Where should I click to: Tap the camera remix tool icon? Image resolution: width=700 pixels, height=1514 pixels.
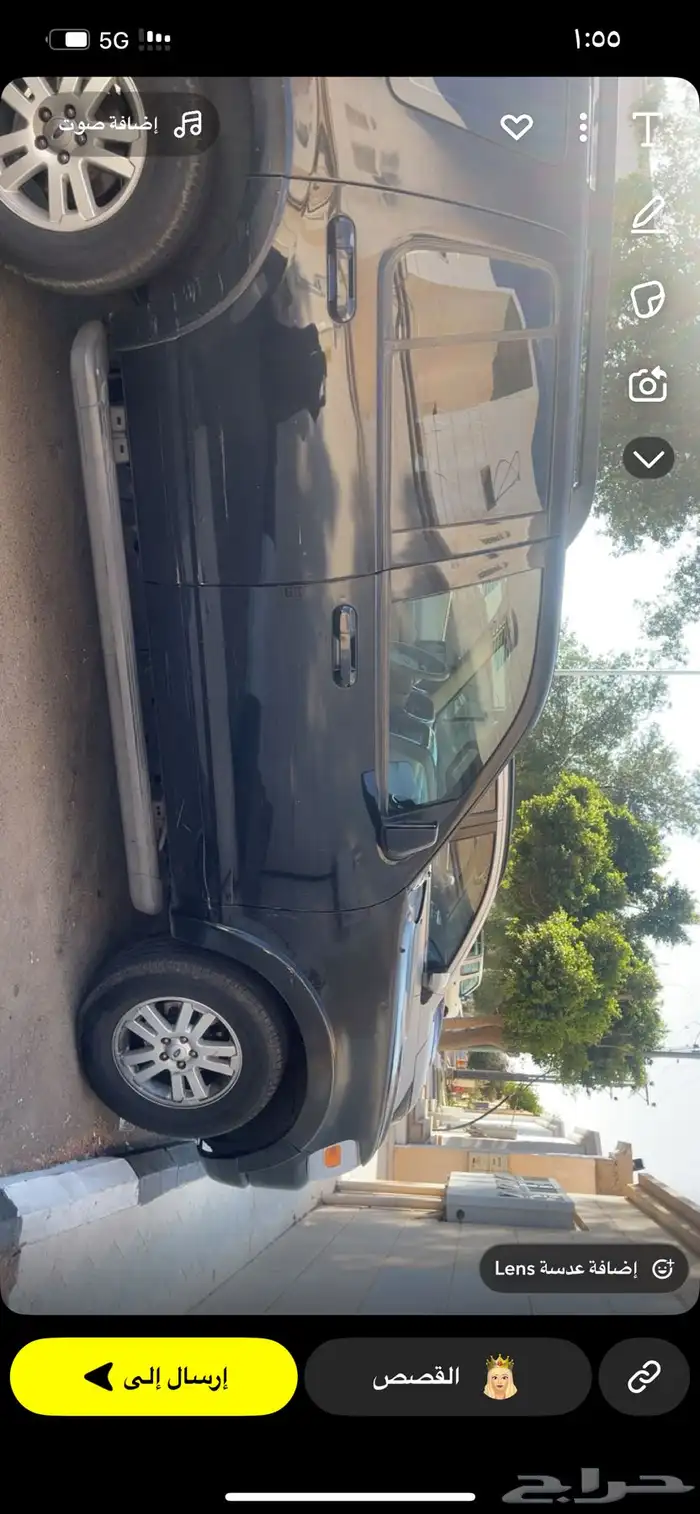click(648, 384)
